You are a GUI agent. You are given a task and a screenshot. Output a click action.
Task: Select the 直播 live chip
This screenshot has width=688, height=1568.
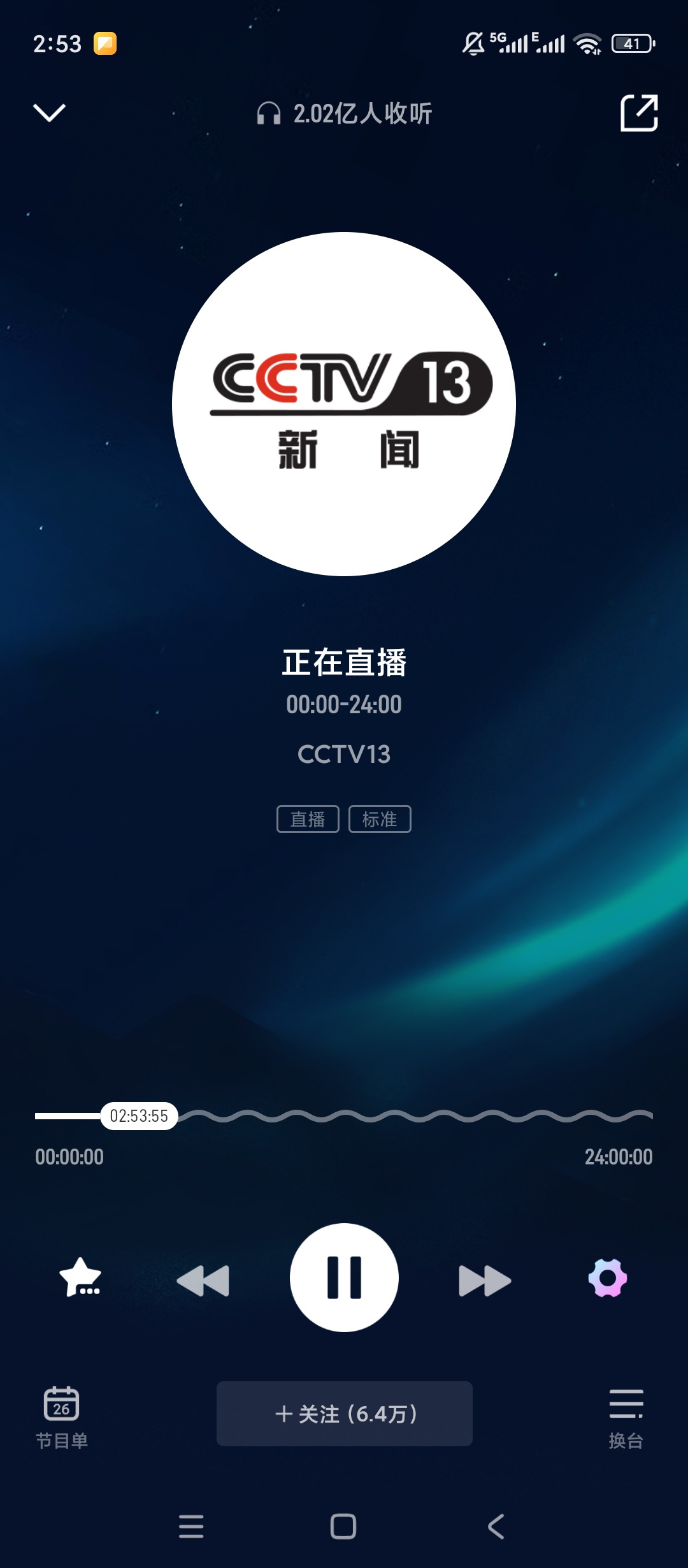308,819
